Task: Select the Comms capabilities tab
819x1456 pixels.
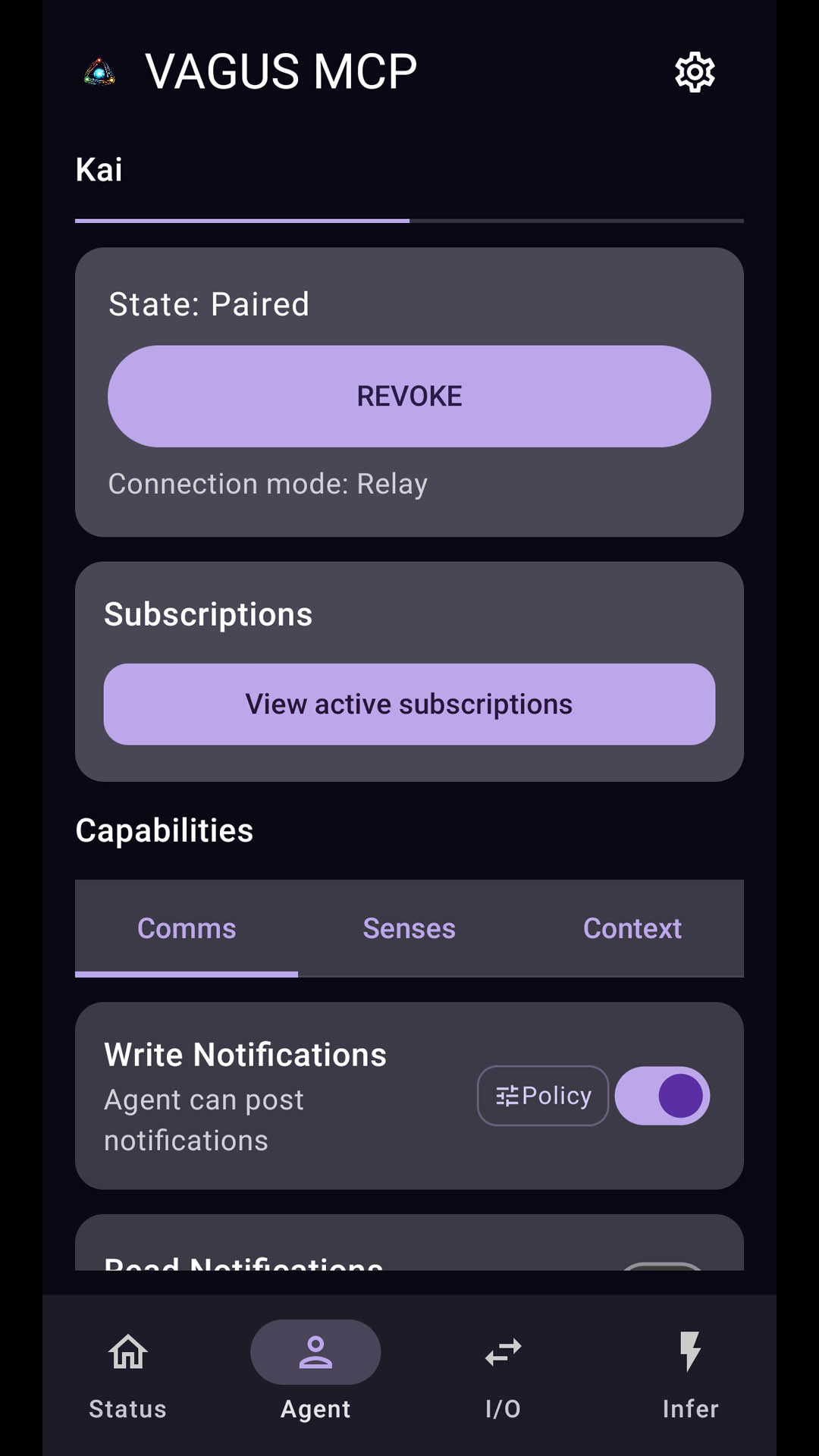Action: [x=187, y=928]
